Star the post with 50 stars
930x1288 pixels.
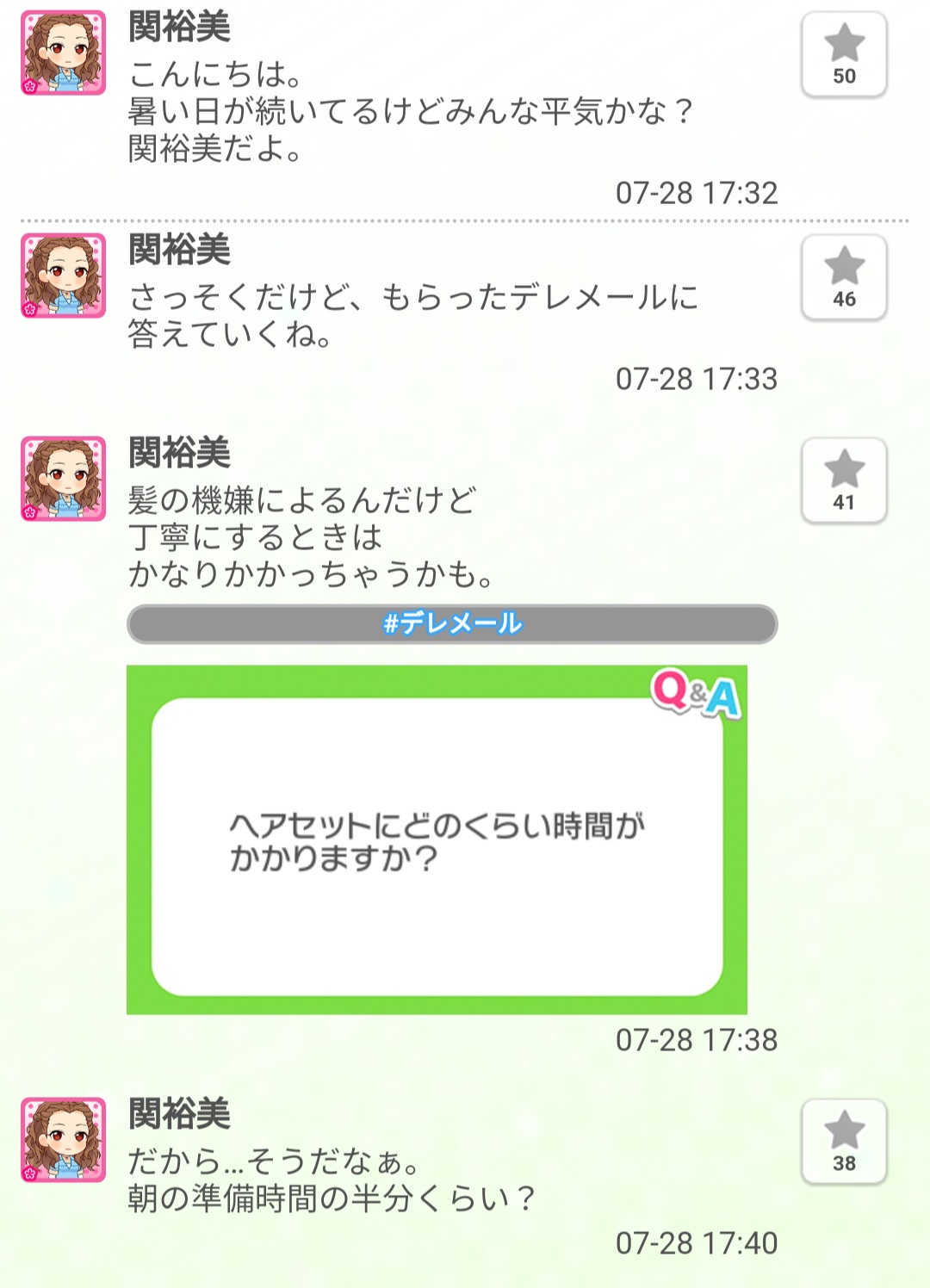pyautogui.click(x=844, y=54)
